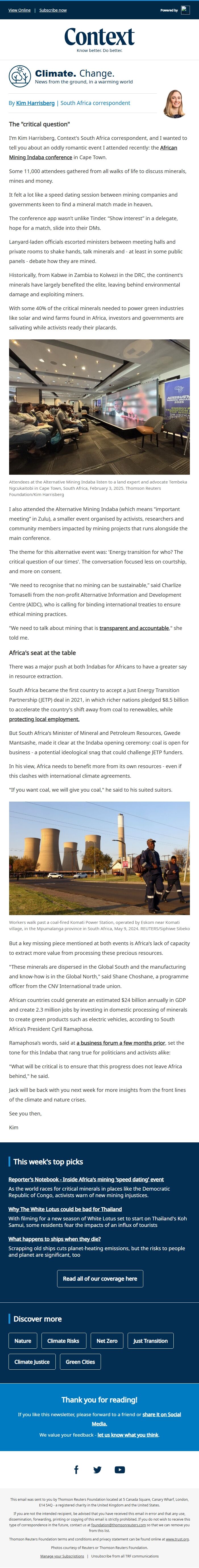The height and width of the screenshot is (1568, 199).
Task: Open the Green Cities topic
Action: tap(80, 1362)
